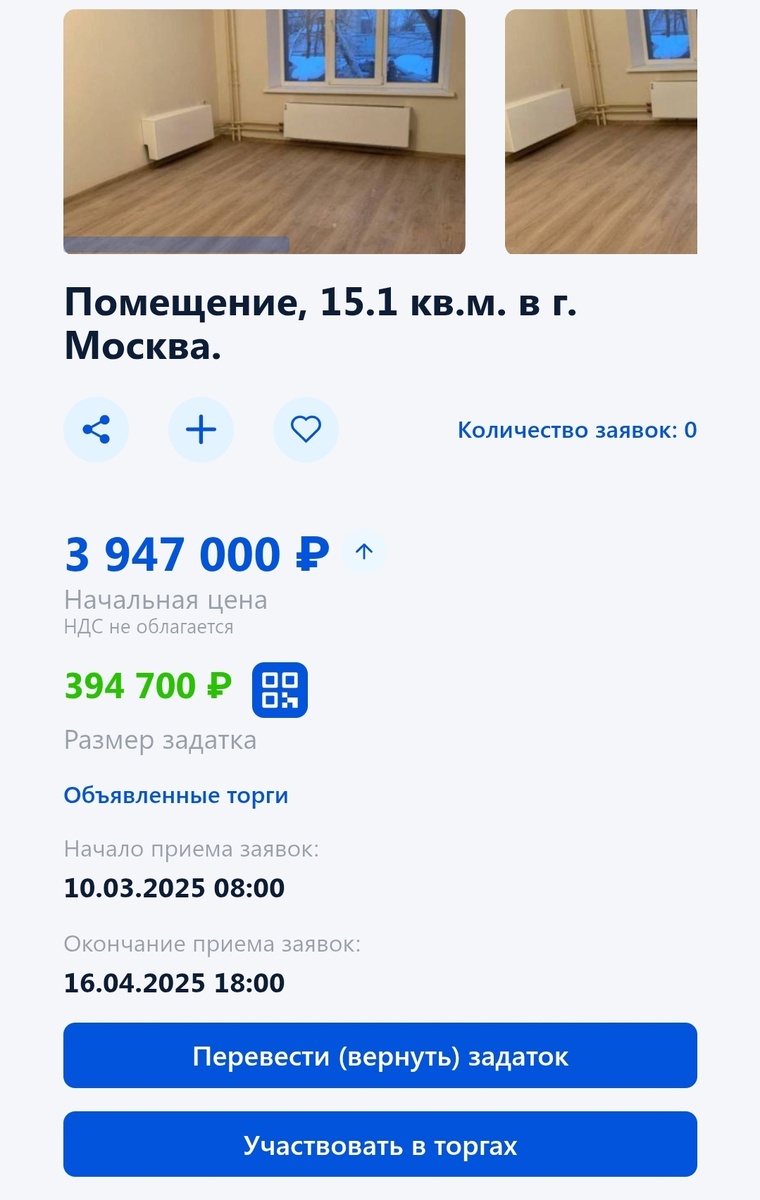Add the property to favorites via heart icon

[x=306, y=429]
